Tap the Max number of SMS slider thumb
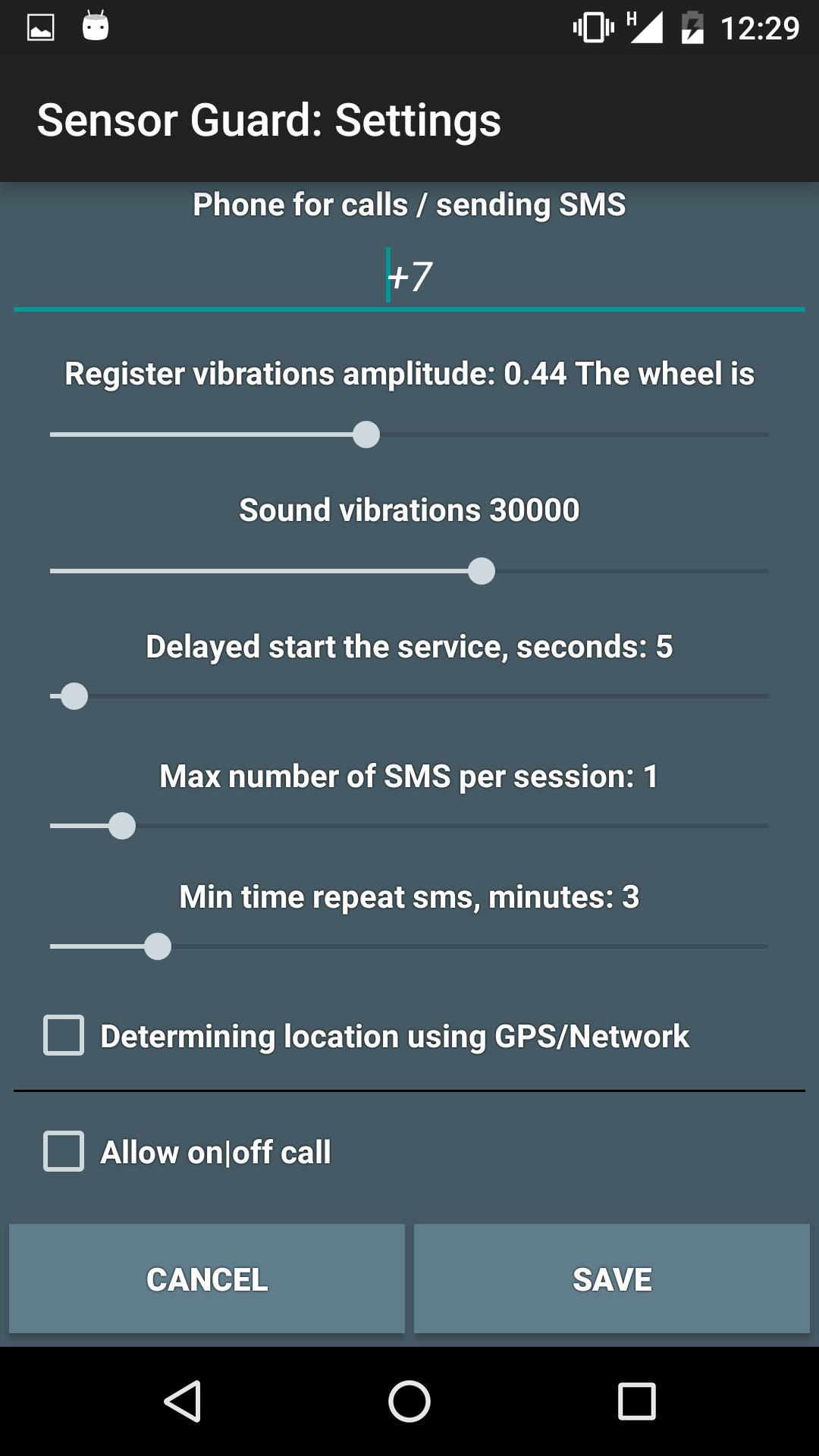 point(124,827)
